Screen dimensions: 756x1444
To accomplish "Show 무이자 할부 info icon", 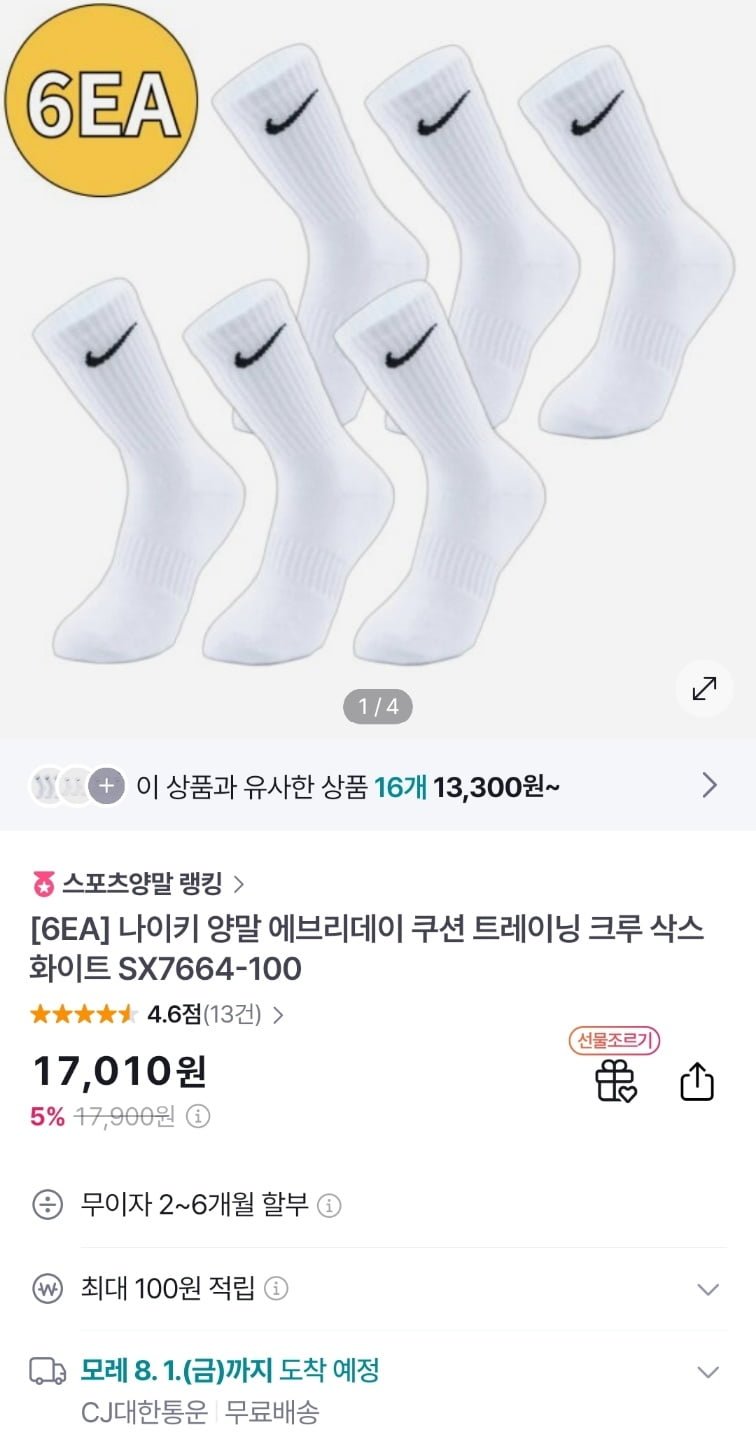I will [x=330, y=1205].
